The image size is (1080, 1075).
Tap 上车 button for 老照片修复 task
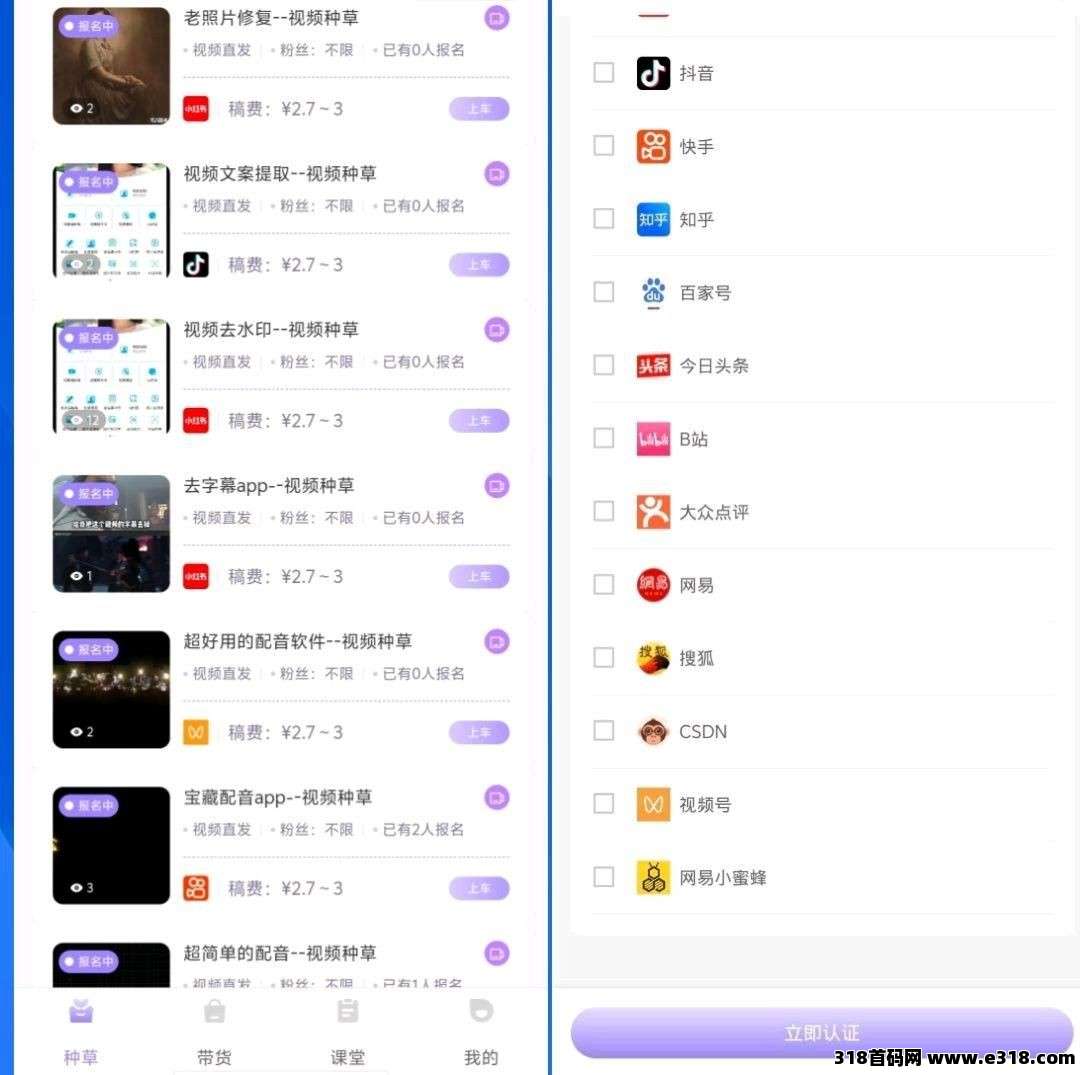point(479,109)
